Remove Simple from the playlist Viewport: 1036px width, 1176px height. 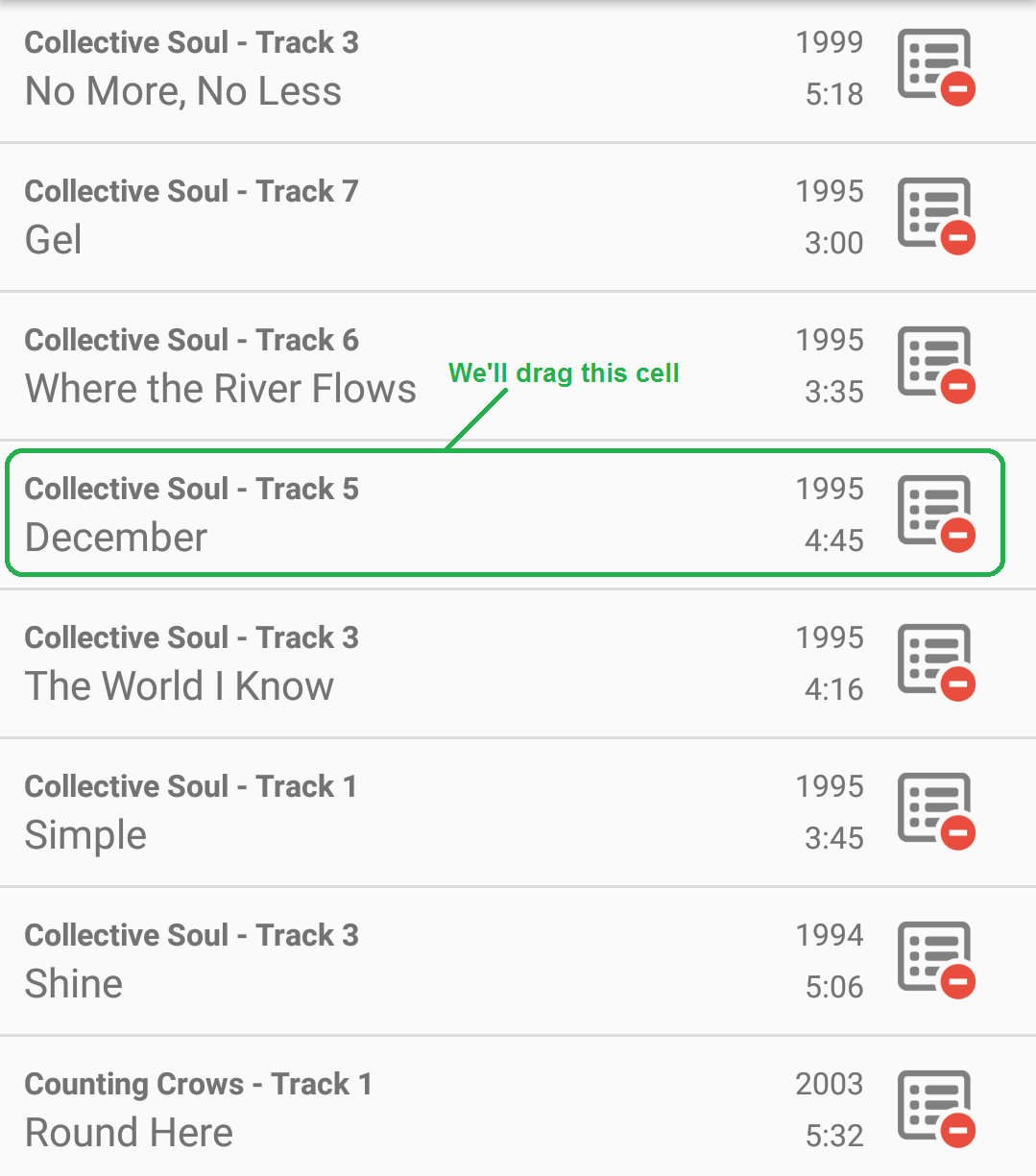point(936,811)
